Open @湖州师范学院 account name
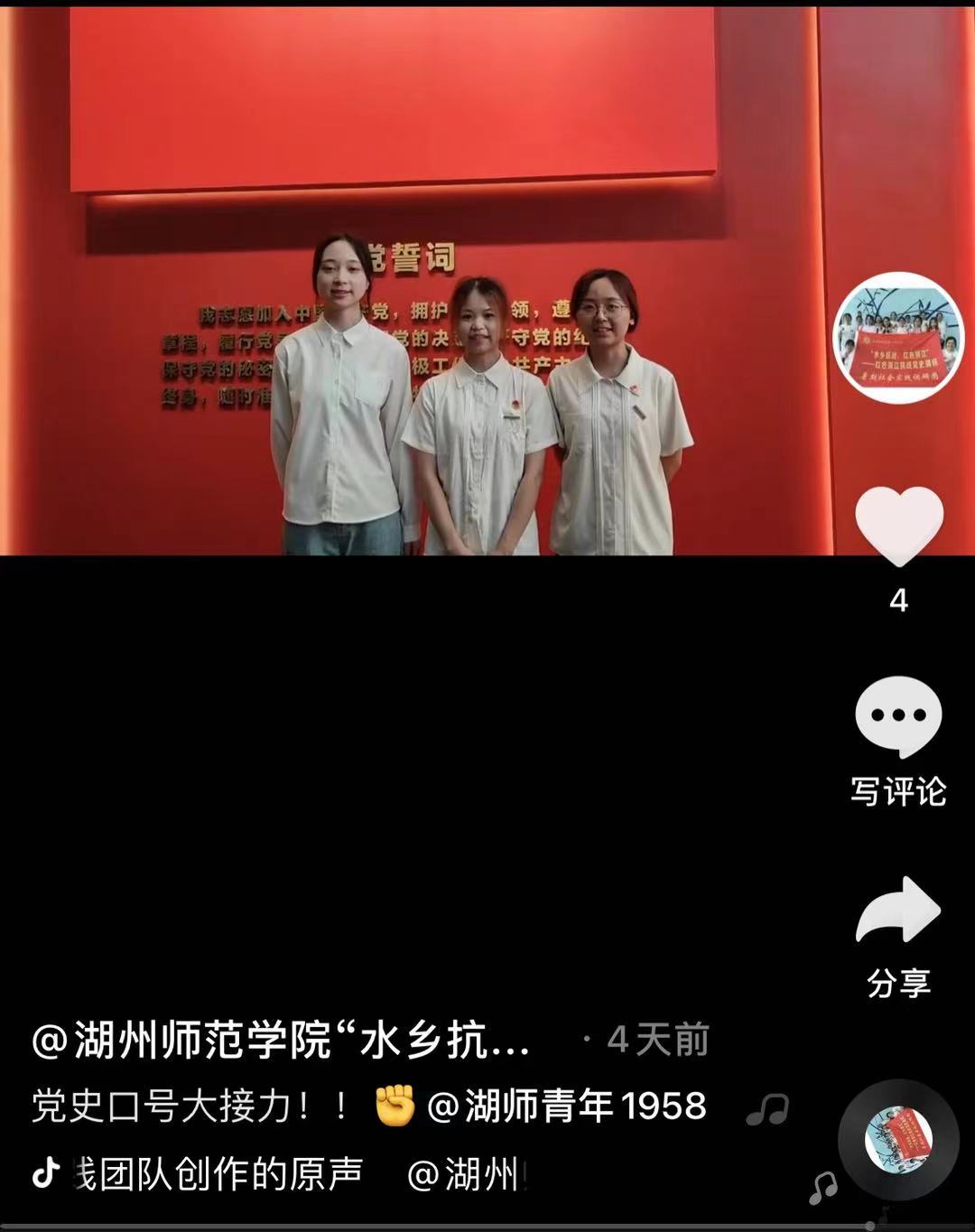The width and height of the screenshot is (975, 1232). click(282, 1041)
